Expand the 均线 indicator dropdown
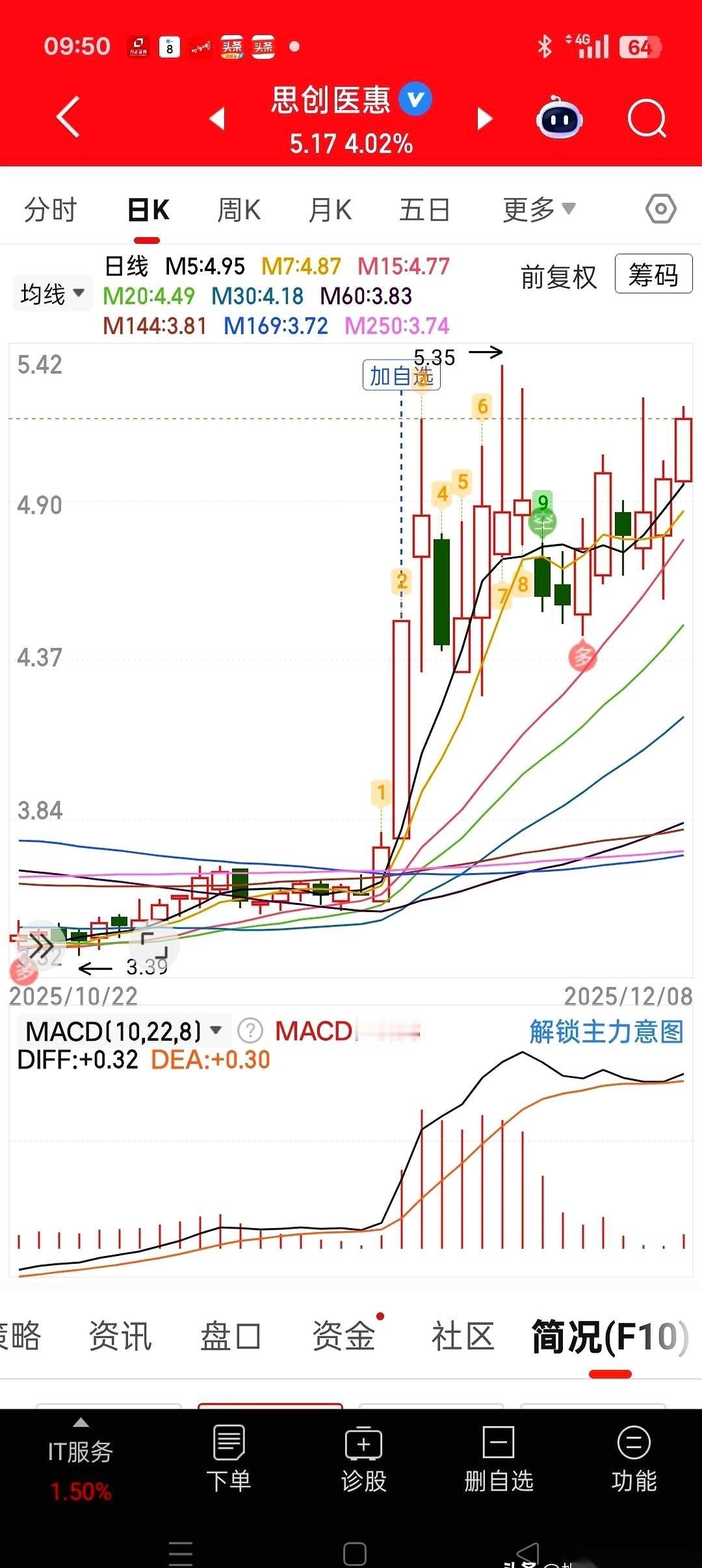702x1568 pixels. click(x=52, y=294)
